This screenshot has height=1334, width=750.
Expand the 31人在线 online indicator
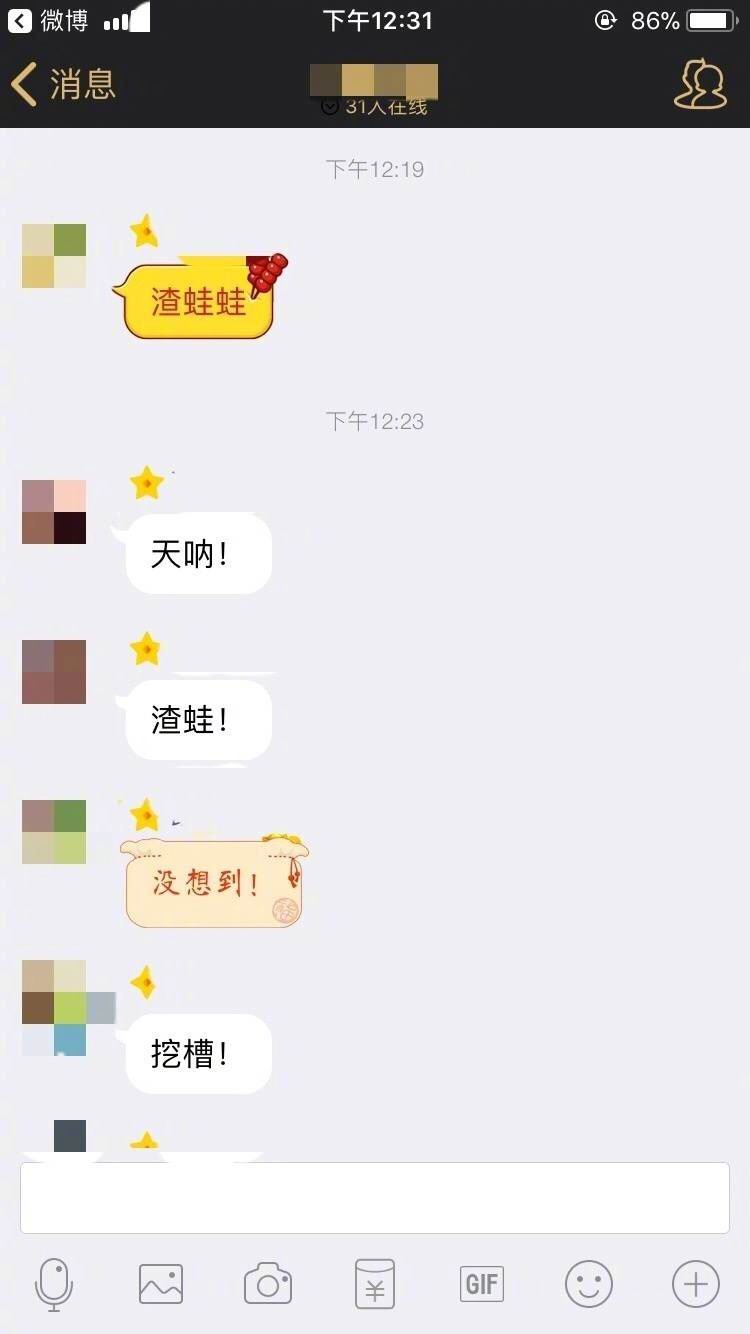pos(375,107)
